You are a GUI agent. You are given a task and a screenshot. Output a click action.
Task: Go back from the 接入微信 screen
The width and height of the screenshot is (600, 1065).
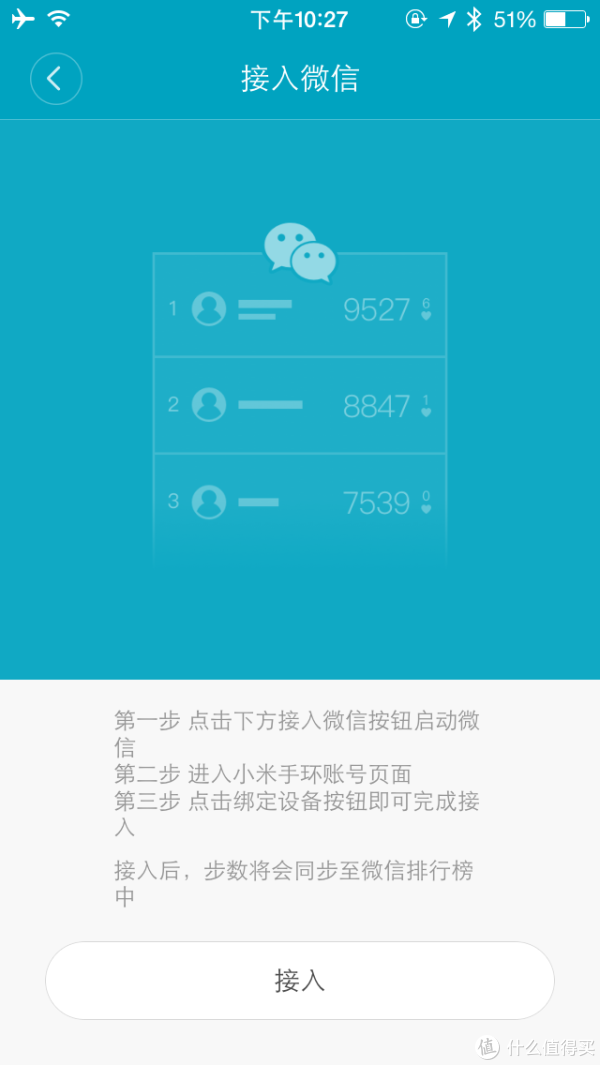[56, 79]
